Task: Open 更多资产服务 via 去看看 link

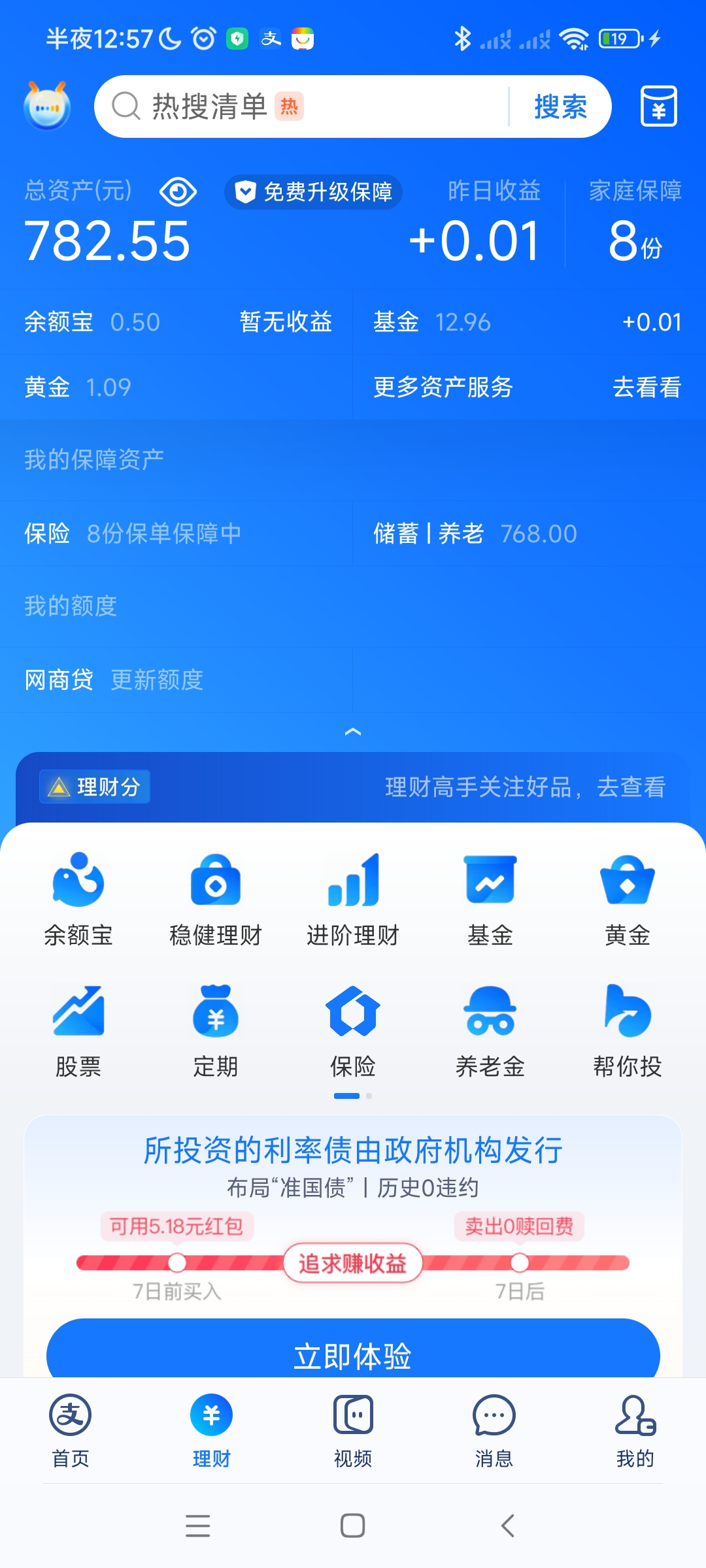Action: [647, 387]
